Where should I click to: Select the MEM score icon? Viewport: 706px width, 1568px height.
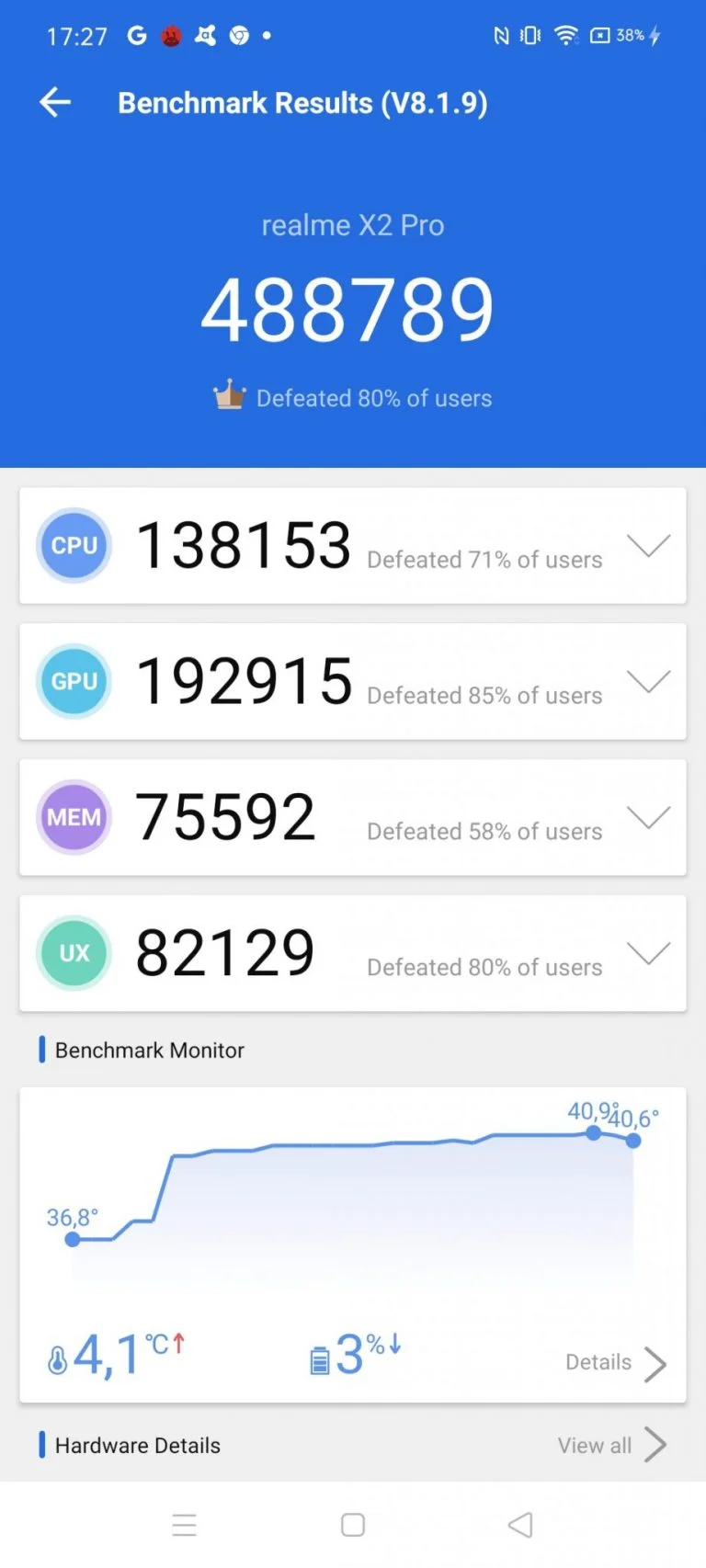[x=74, y=817]
